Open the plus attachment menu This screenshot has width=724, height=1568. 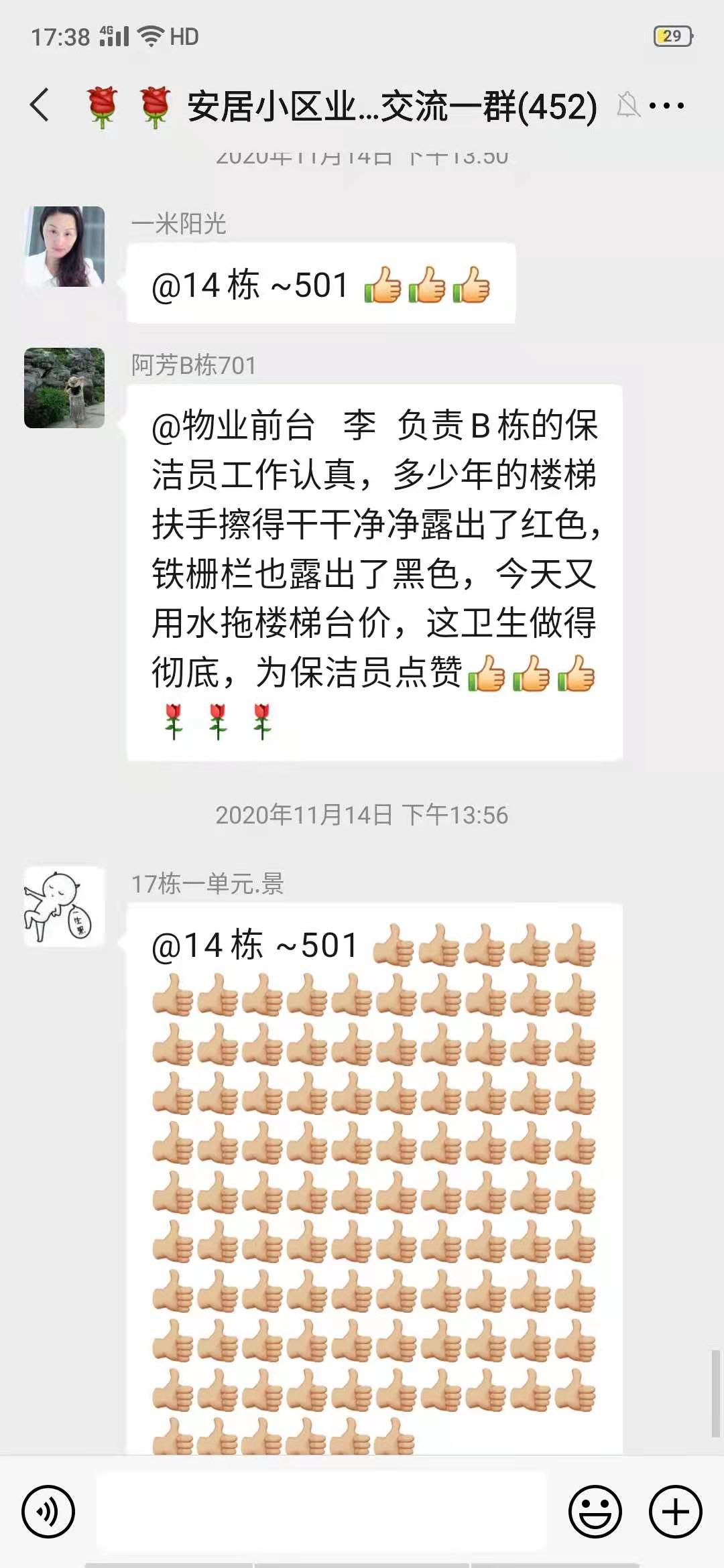[x=675, y=1511]
